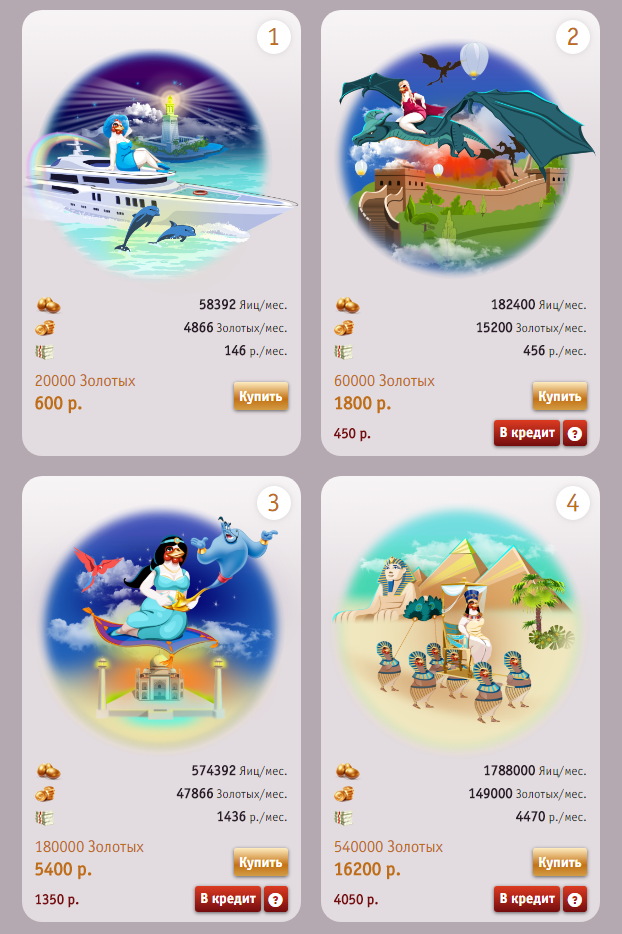622x934 pixels.
Task: Tap В кредит on card 3
Action: coord(227,899)
